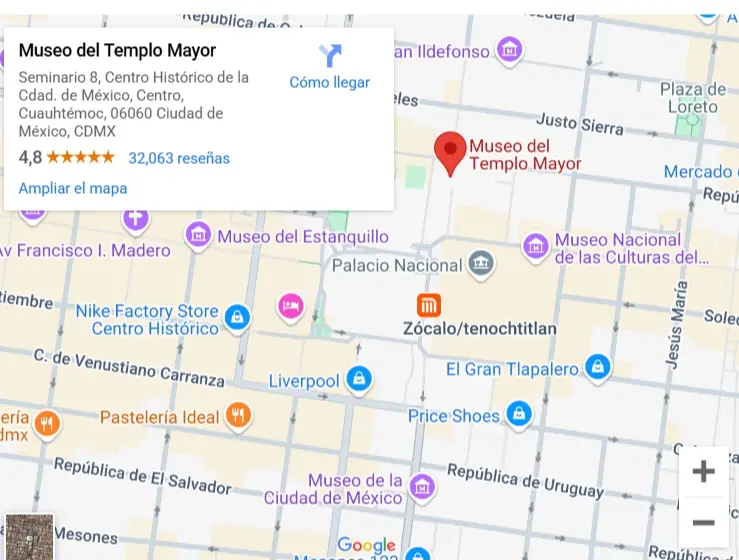Zoom out with the minus button
This screenshot has height=560, width=739.
(x=703, y=523)
